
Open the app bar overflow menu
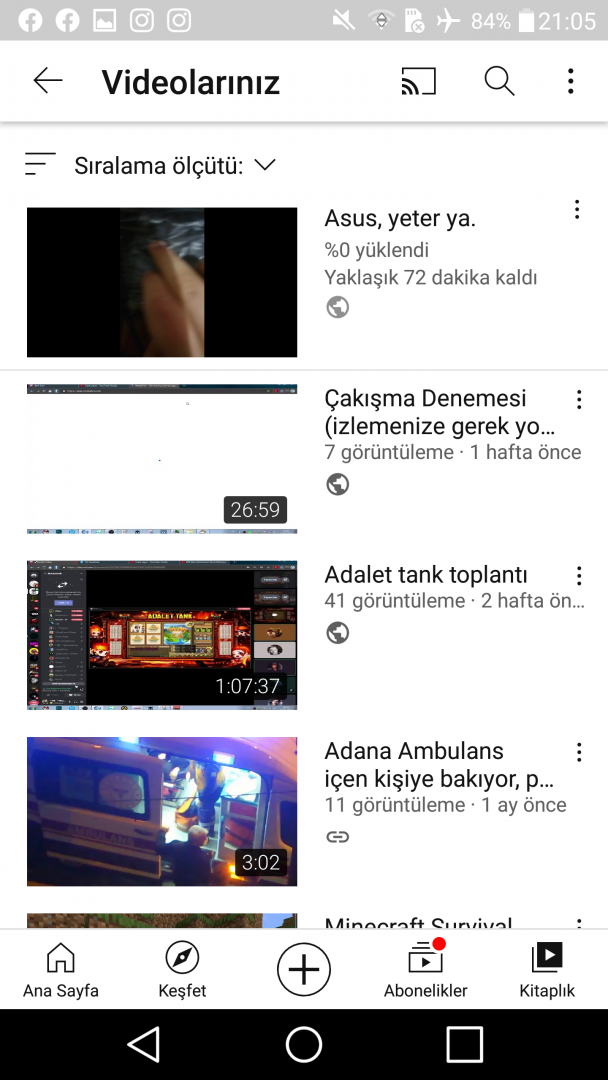click(x=570, y=81)
